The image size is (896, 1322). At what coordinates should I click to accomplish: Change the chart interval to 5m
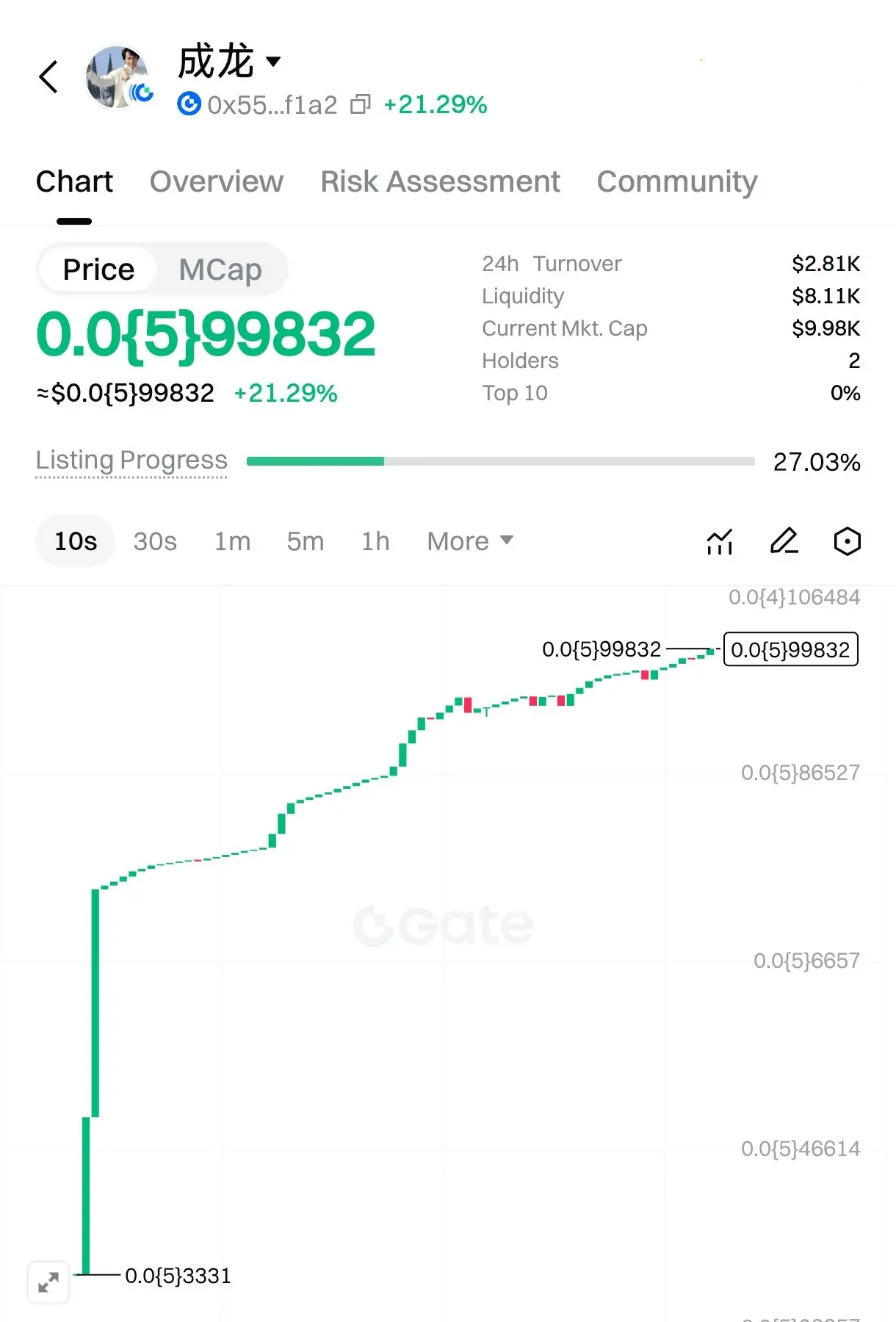(305, 541)
